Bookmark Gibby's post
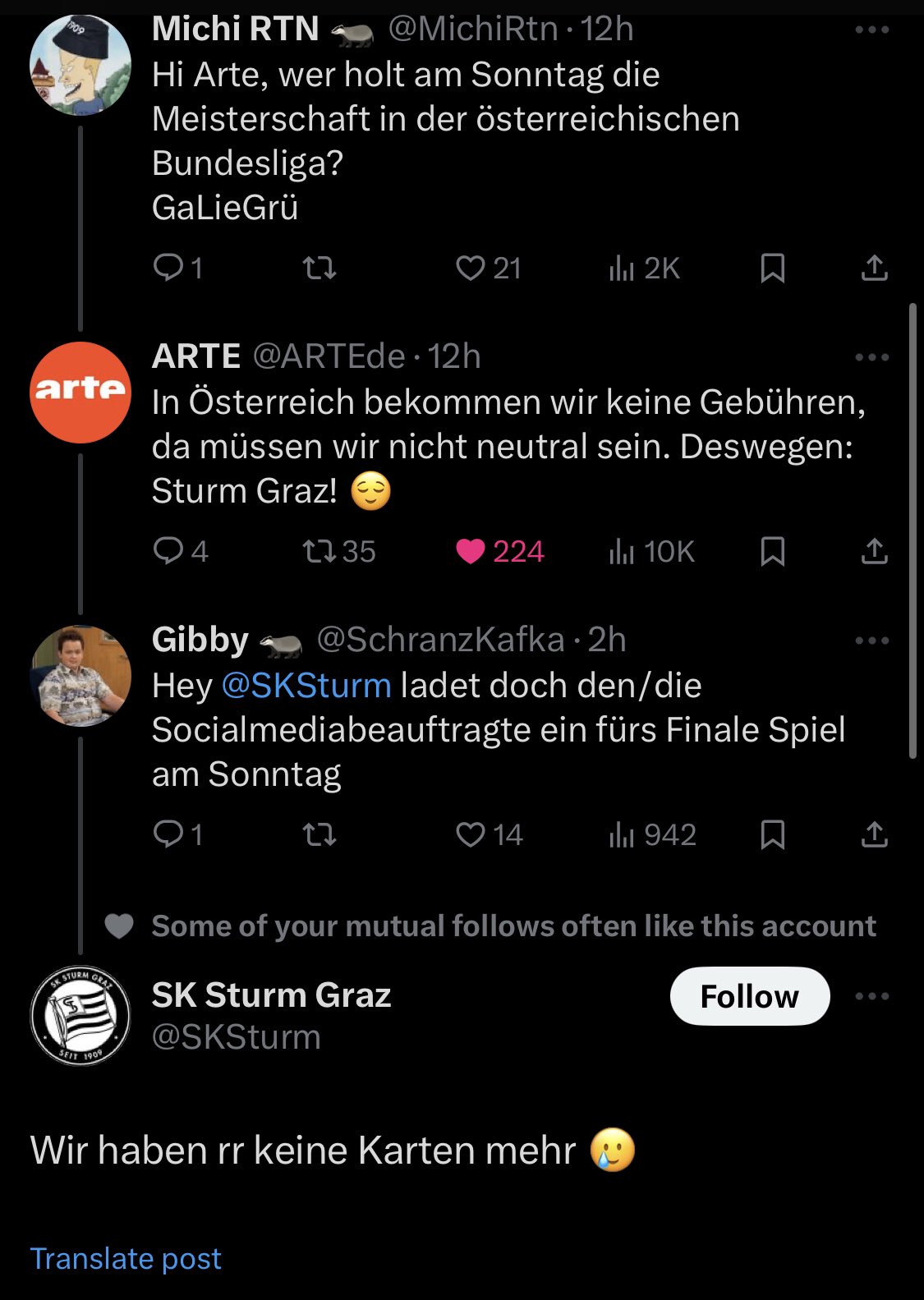Viewport: 924px width, 1300px height. click(772, 835)
